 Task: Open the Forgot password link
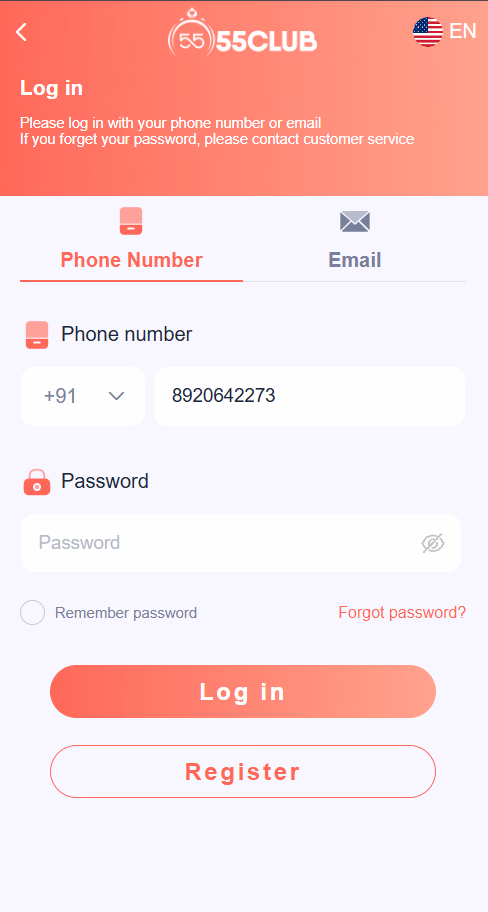point(402,612)
